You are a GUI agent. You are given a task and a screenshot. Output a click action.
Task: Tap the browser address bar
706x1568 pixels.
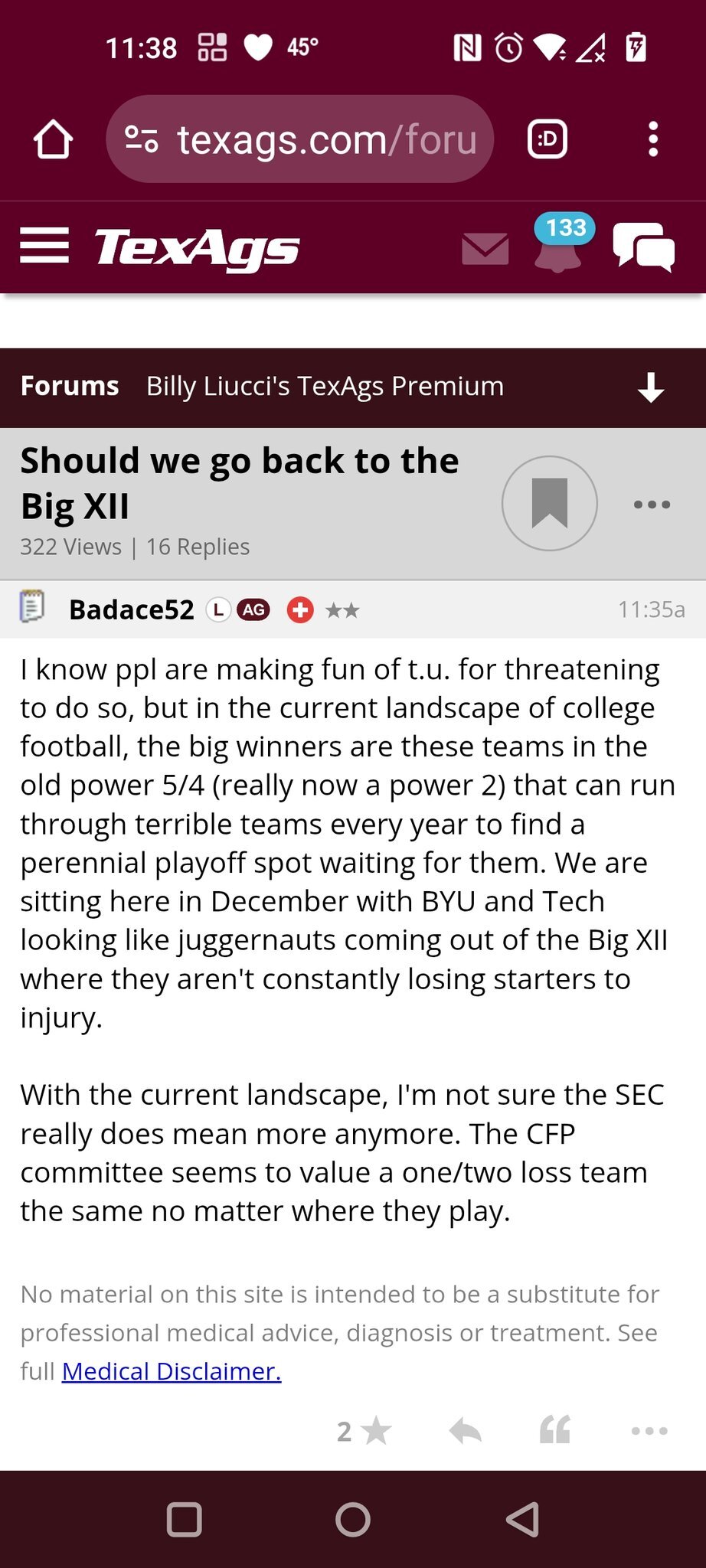[x=300, y=139]
